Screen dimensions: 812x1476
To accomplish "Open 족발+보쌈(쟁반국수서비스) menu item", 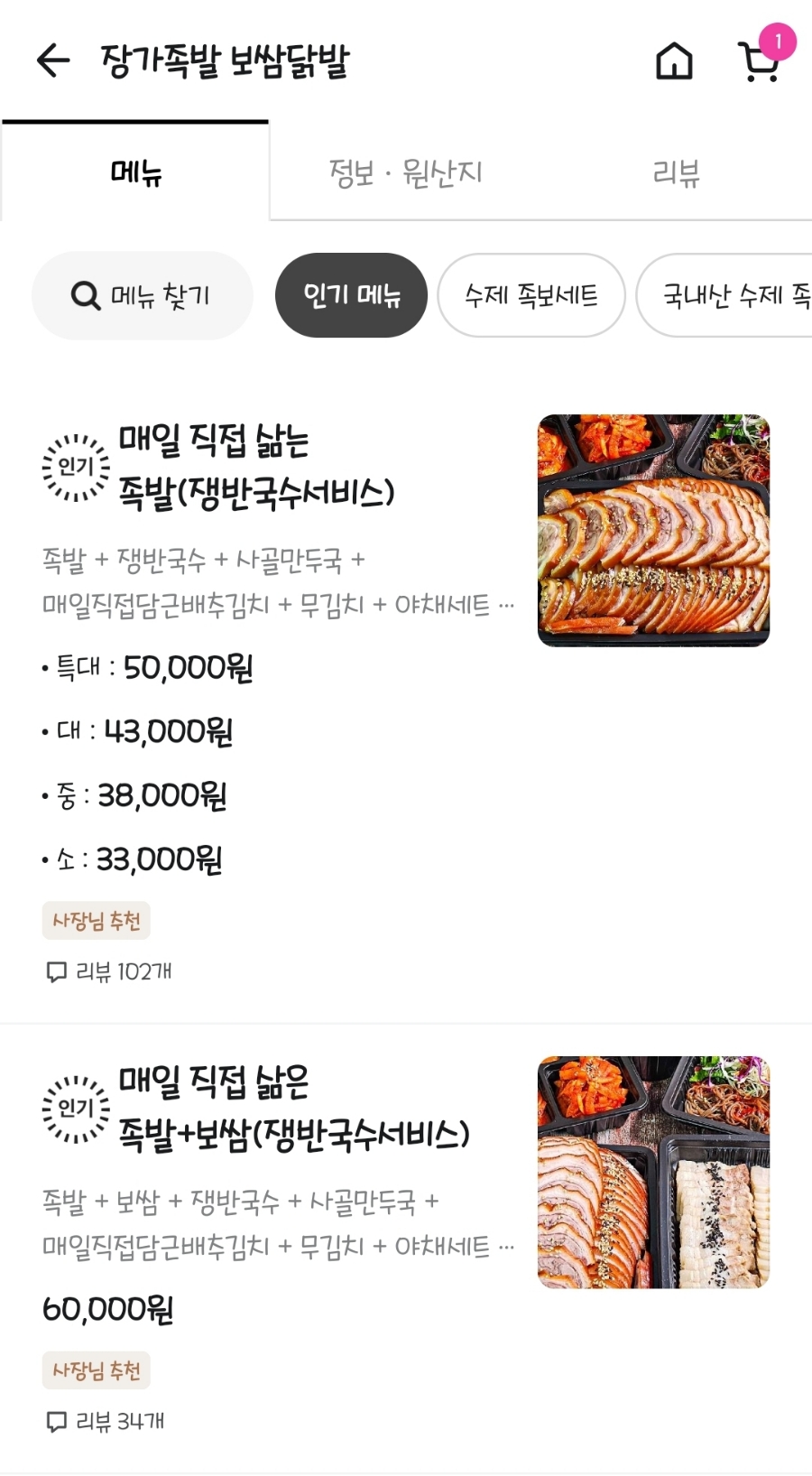I will 293,1109.
